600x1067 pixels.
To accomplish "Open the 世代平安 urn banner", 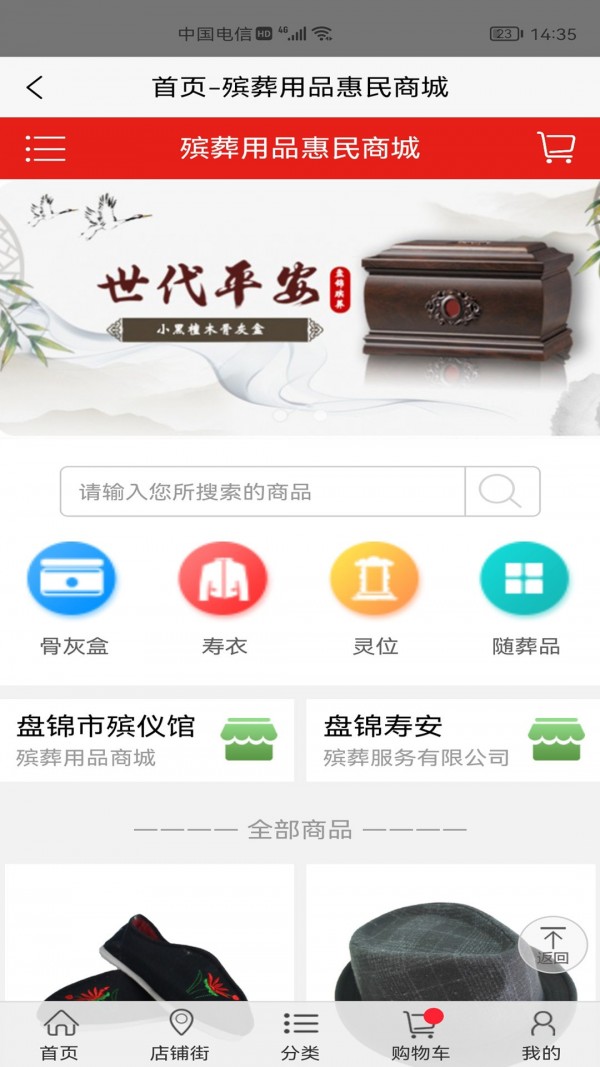I will click(300, 307).
